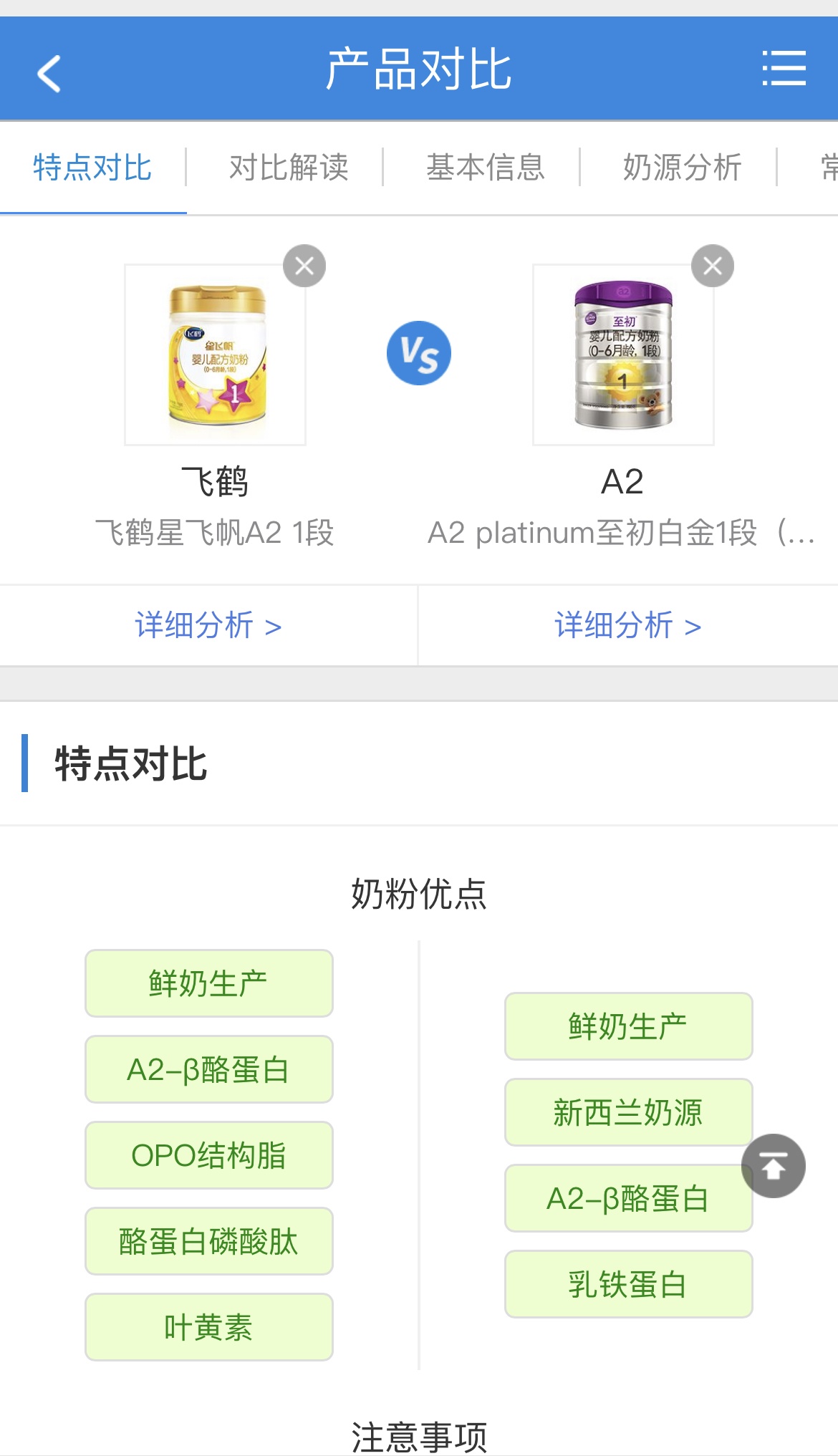Go back from product comparison

click(49, 72)
